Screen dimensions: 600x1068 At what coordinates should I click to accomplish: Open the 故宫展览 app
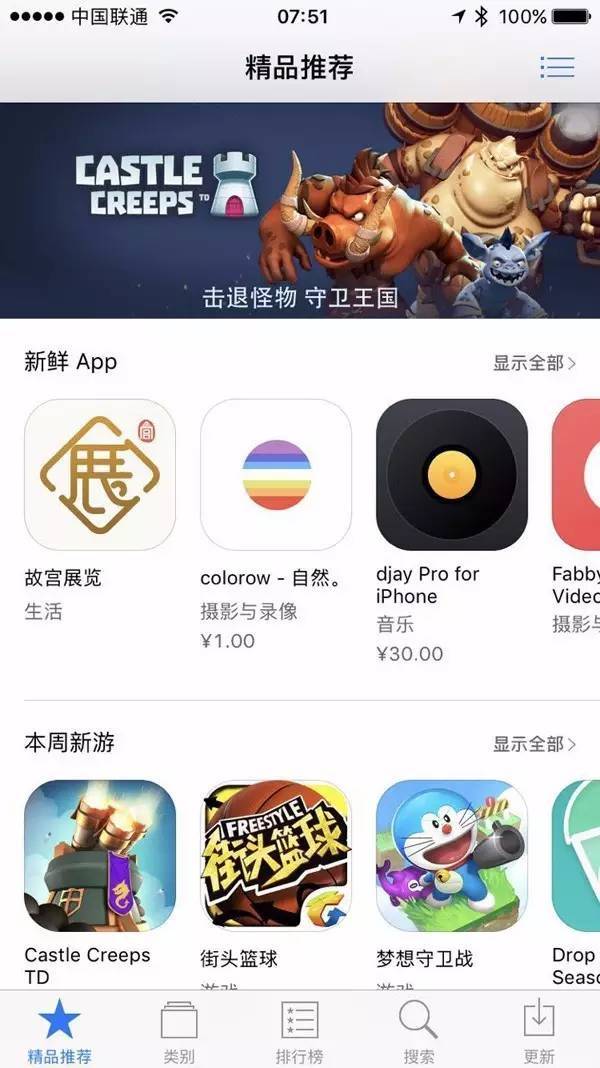pyautogui.click(x=100, y=475)
